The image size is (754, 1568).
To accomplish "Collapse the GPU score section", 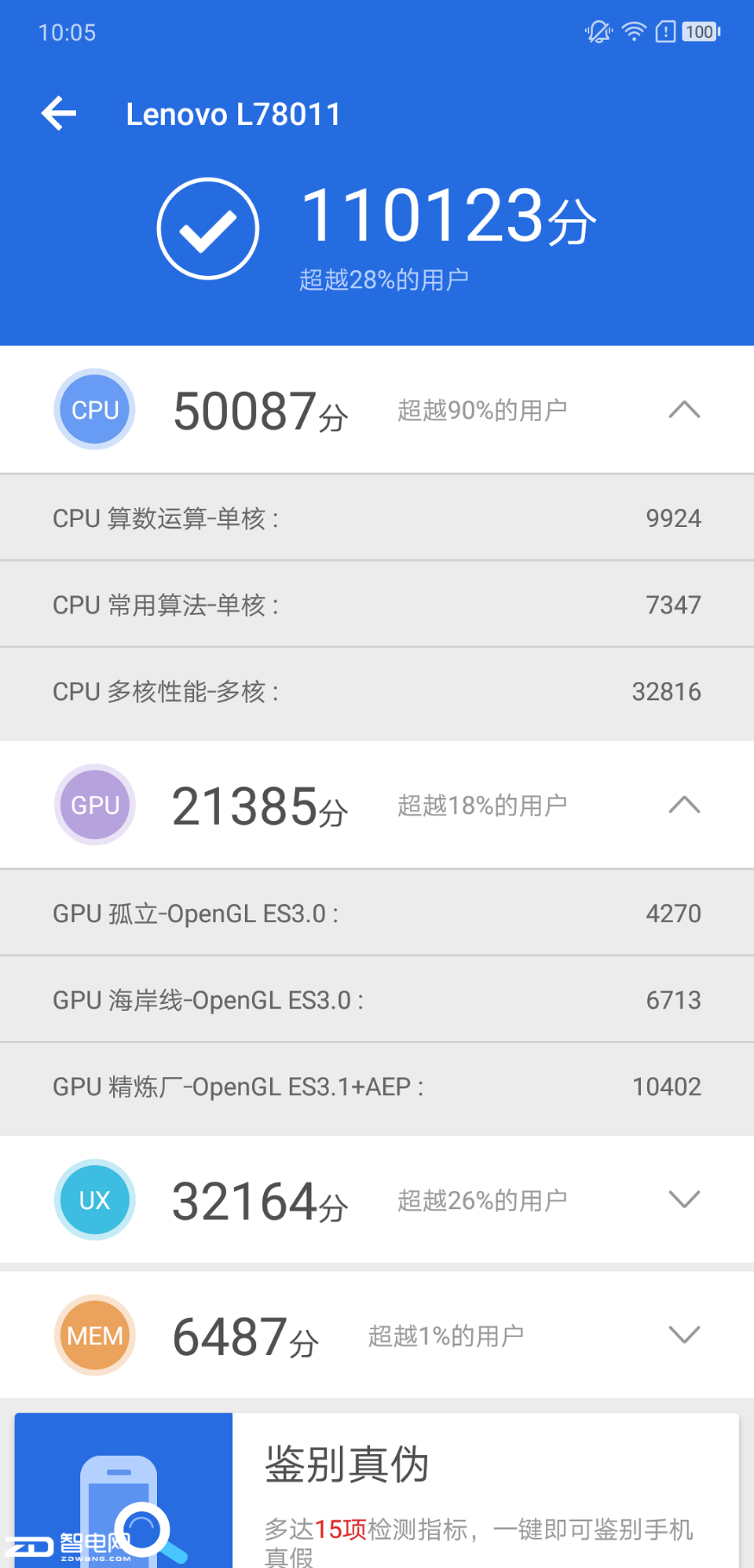I will pos(684,805).
